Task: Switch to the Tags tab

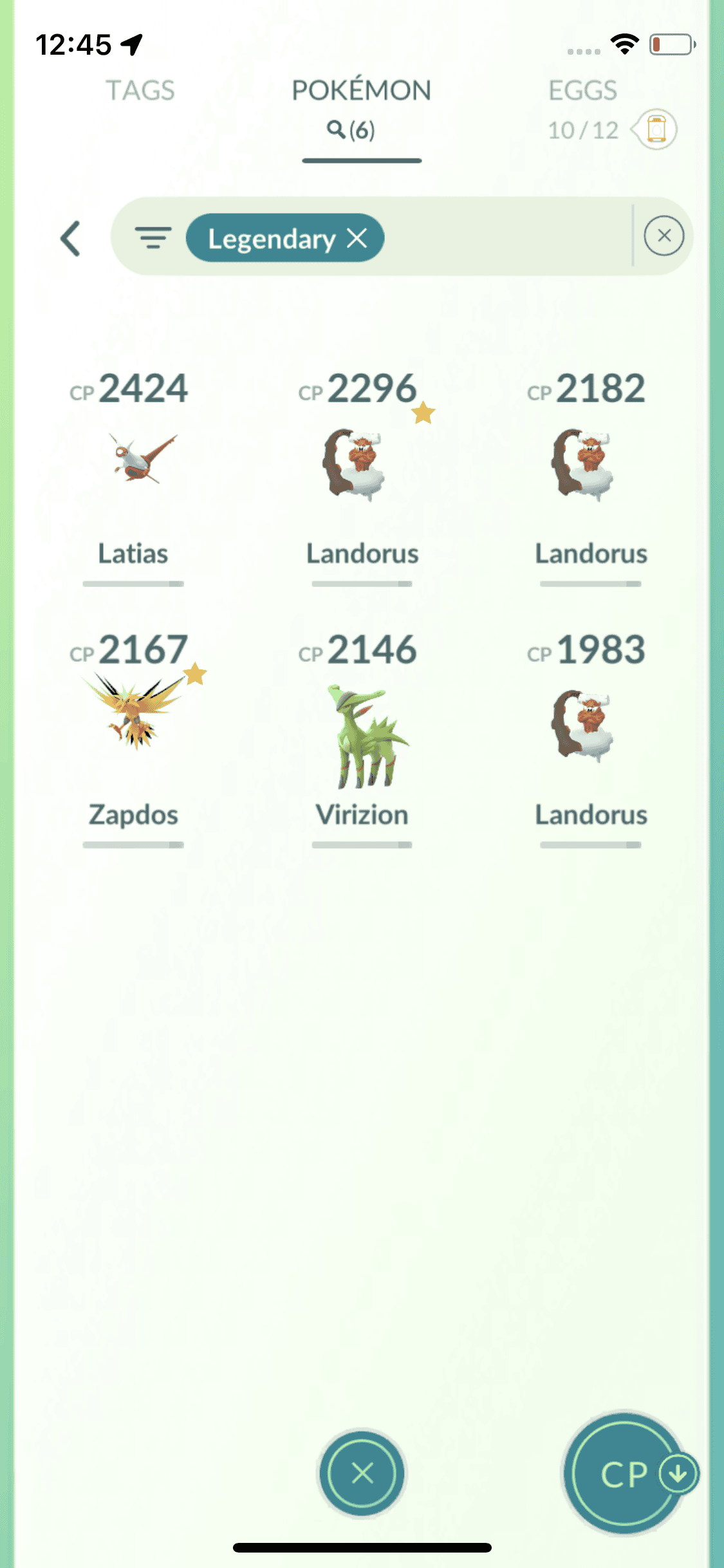Action: 140,91
